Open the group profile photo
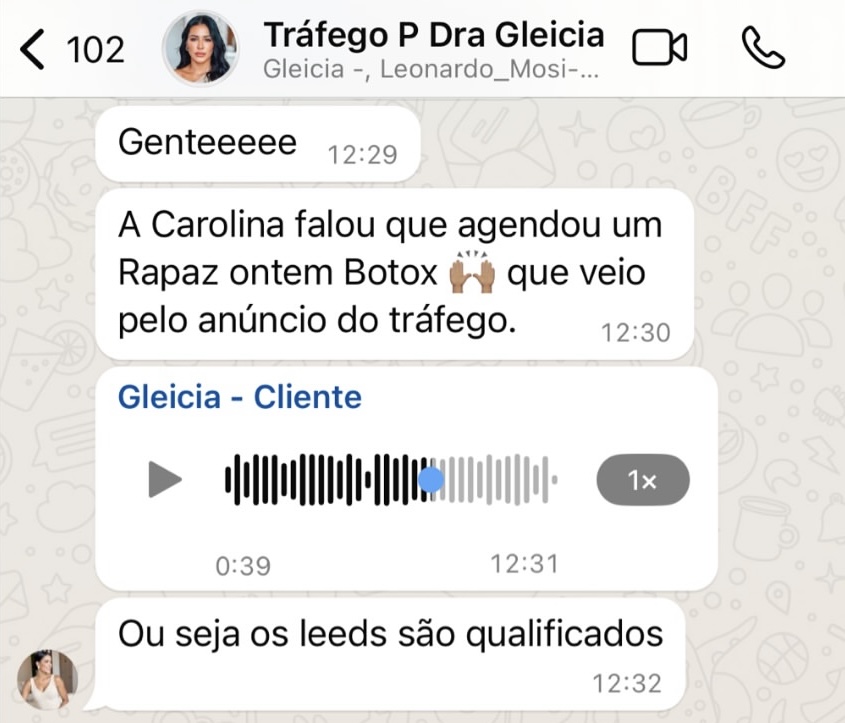Image resolution: width=845 pixels, height=723 pixels. click(200, 48)
